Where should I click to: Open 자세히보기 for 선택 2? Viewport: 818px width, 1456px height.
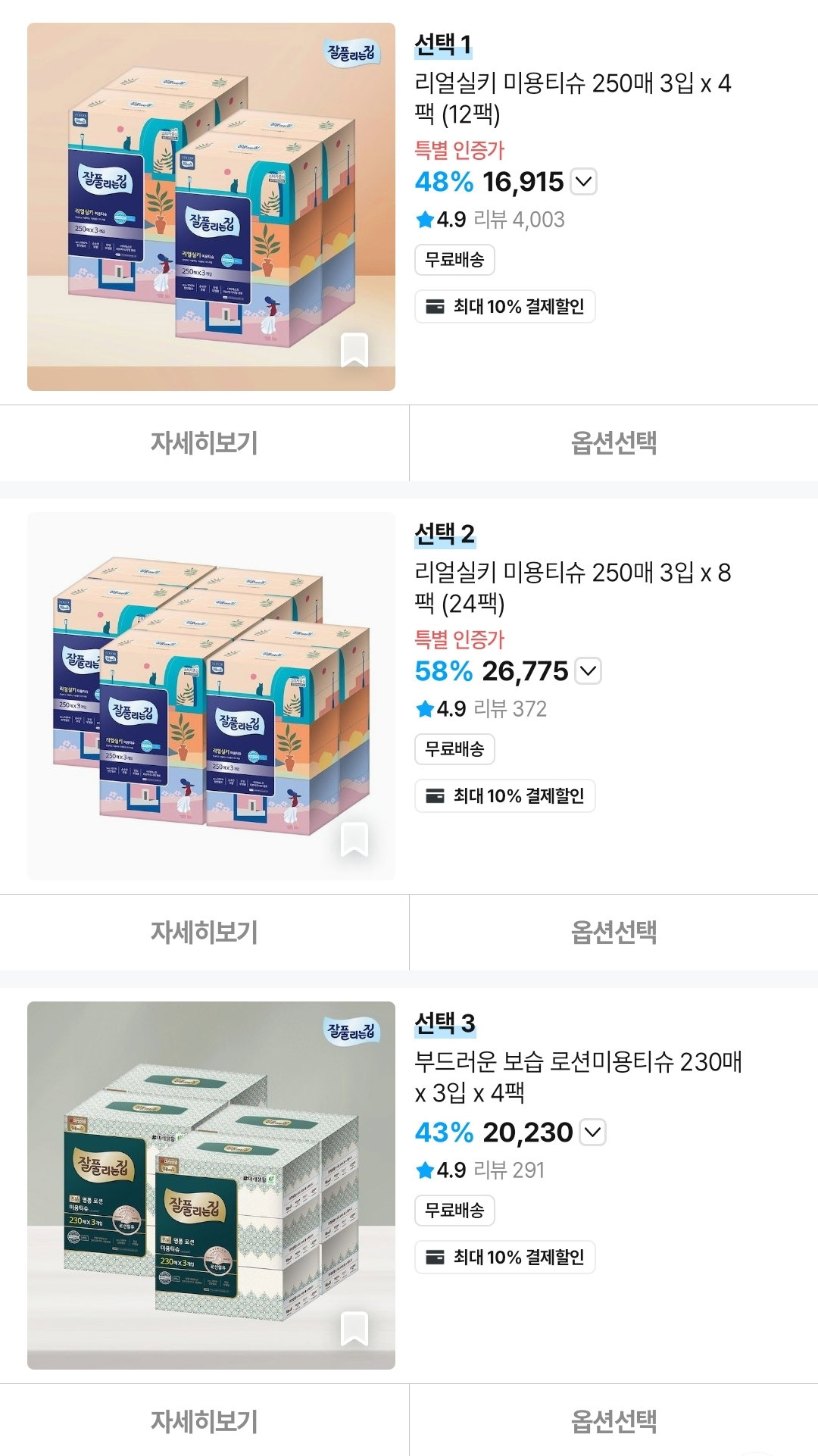point(204,933)
